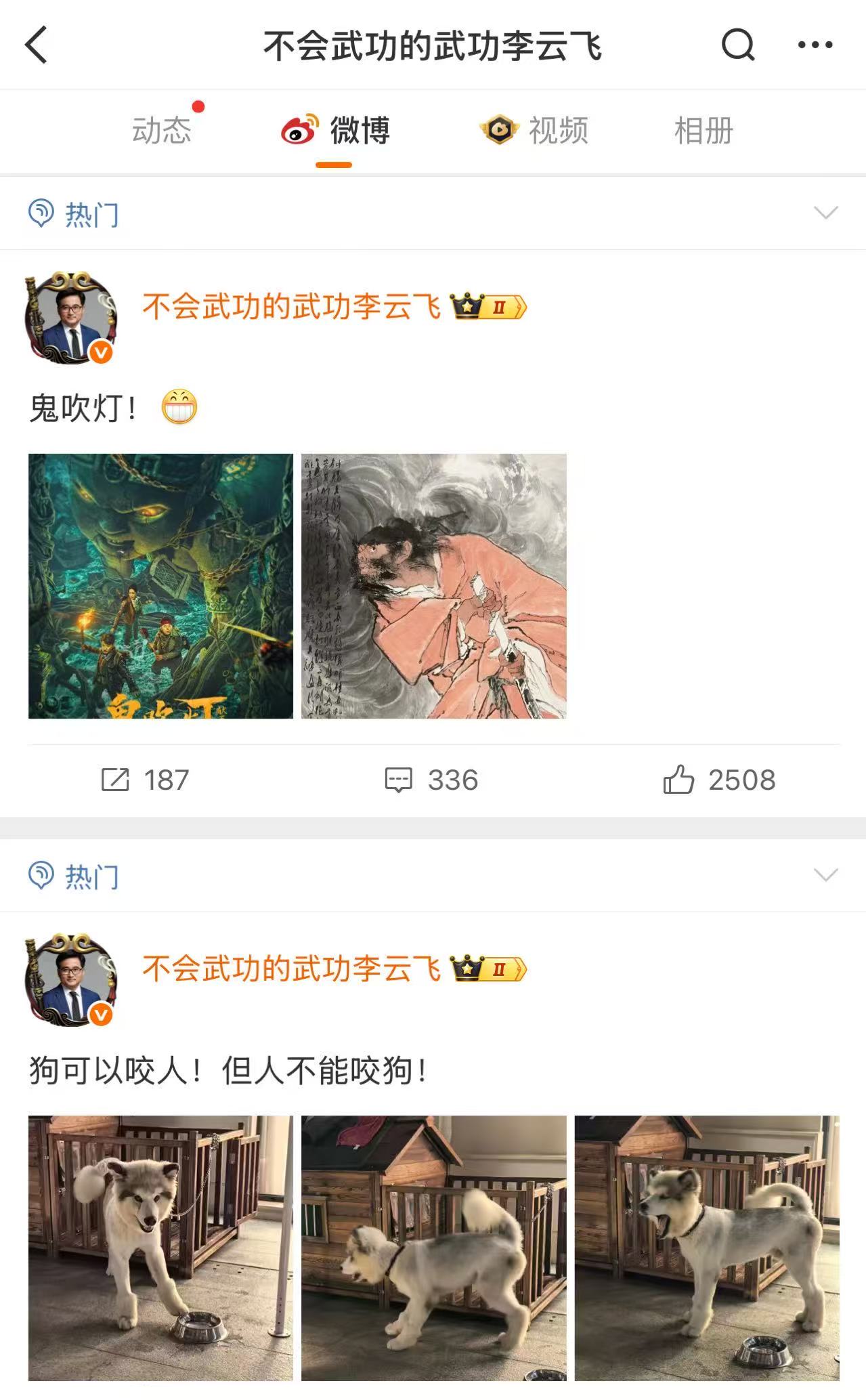Switch to the 动态 tab
866x1400 pixels.
[x=162, y=130]
